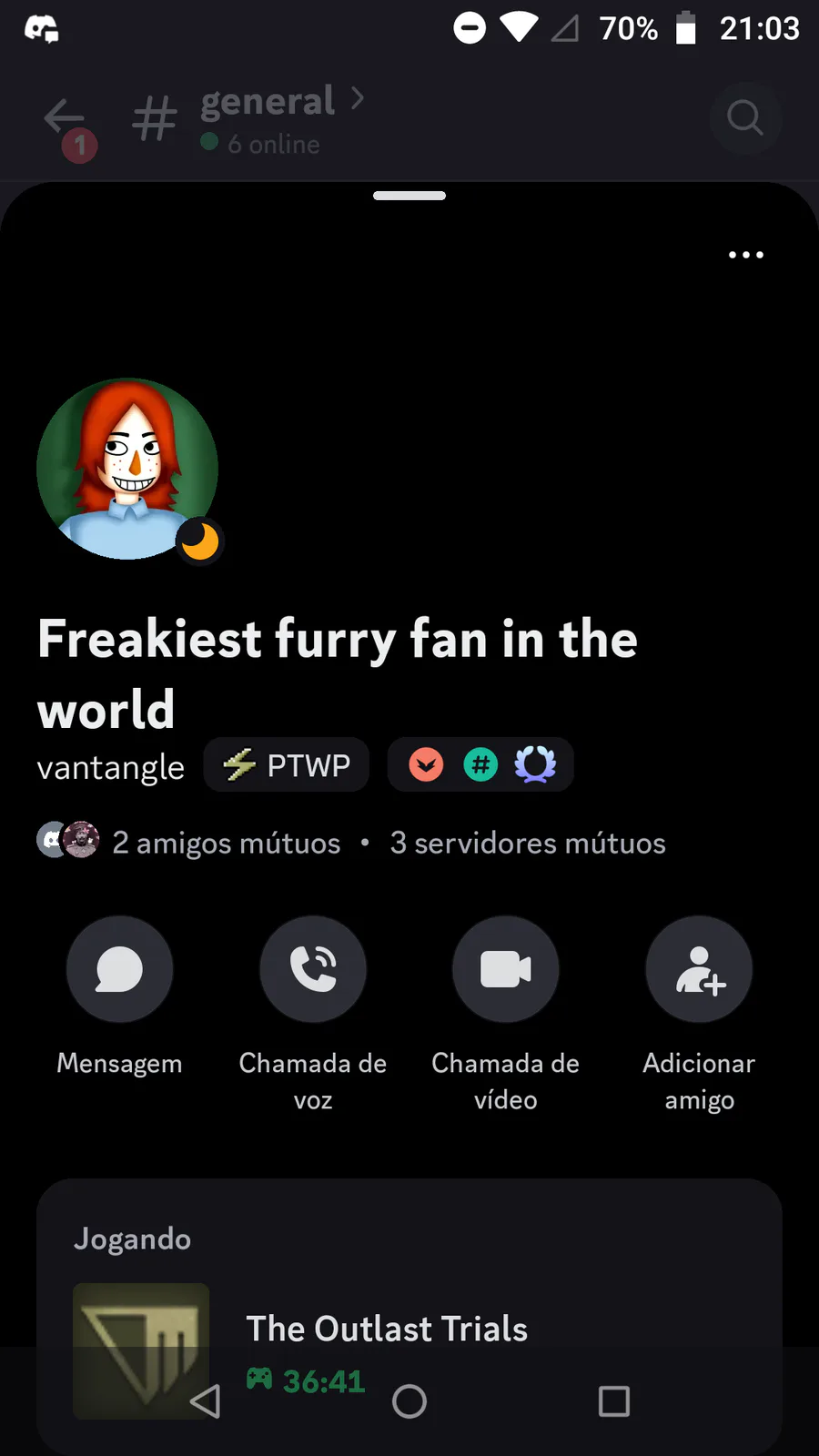Open The Outlast Trials activity card
The width and height of the screenshot is (819, 1456).
(409, 1317)
